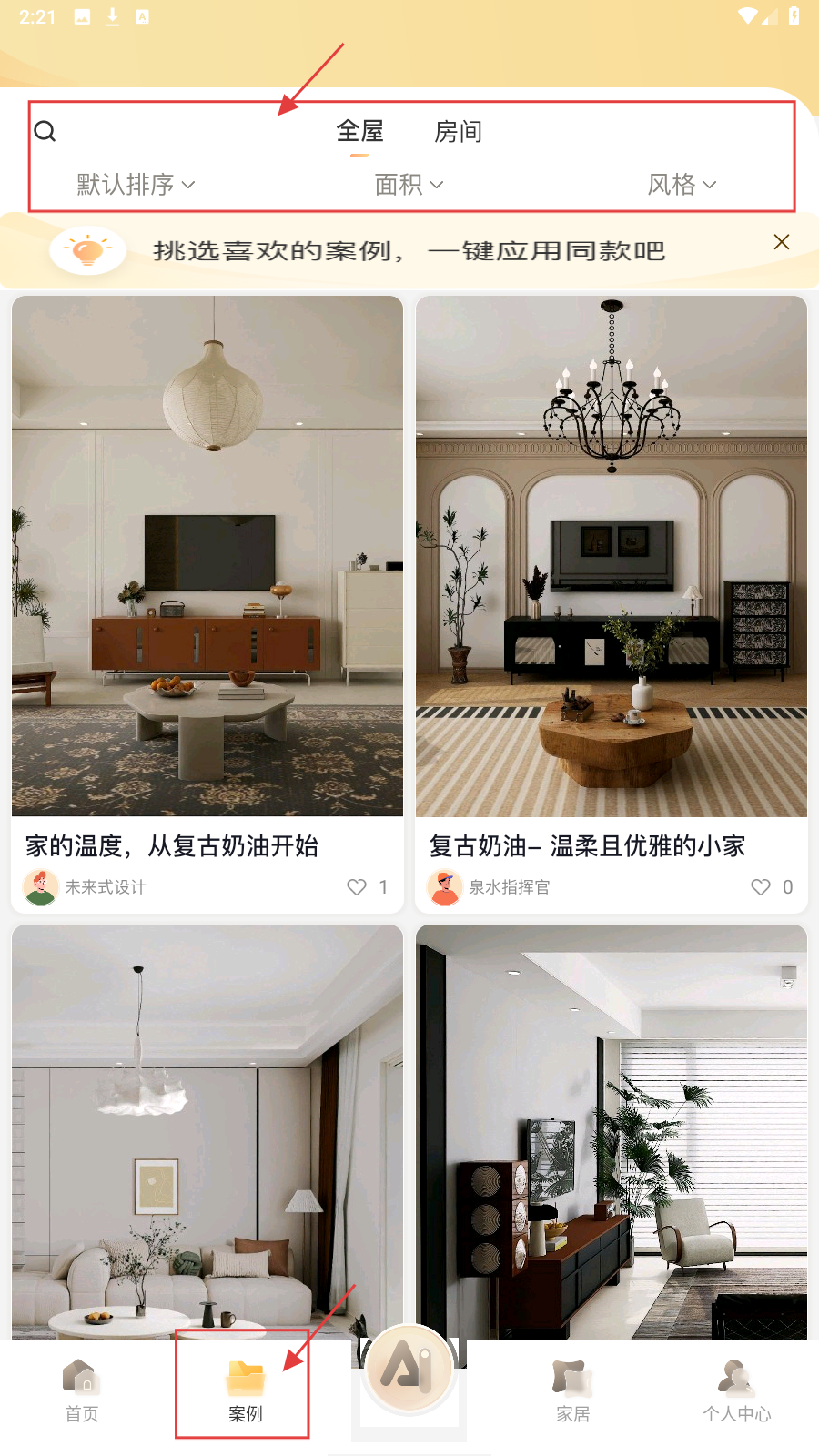819x1456 pixels.
Task: Expand the 默认排序 dropdown
Action: coord(136,185)
